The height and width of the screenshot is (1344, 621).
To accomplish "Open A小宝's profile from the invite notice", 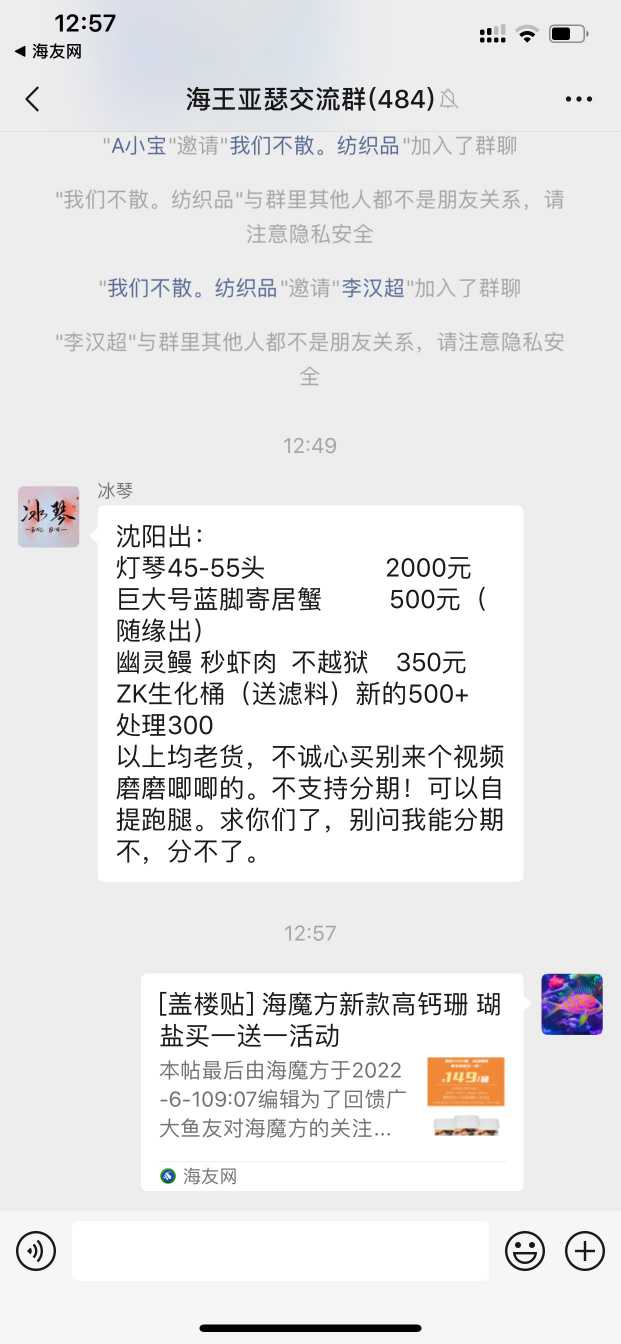I will 138,146.
